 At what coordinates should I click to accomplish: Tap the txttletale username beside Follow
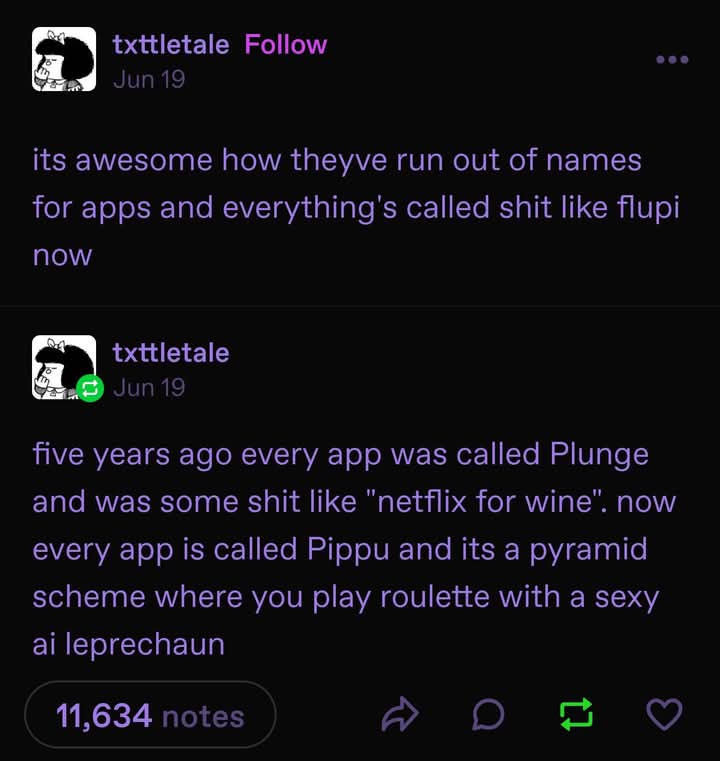point(171,45)
